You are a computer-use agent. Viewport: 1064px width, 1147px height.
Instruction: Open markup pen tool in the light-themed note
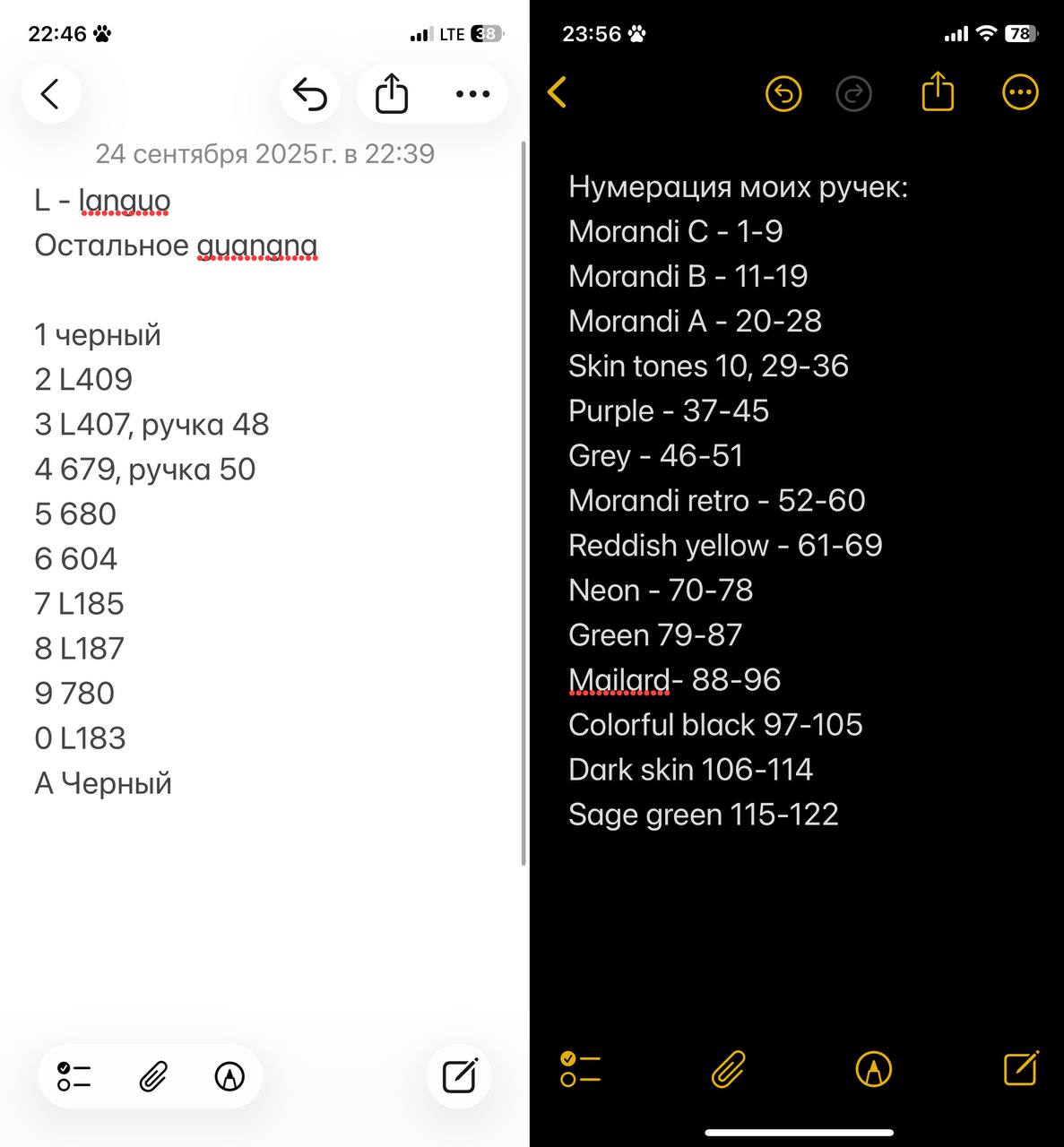point(230,1076)
